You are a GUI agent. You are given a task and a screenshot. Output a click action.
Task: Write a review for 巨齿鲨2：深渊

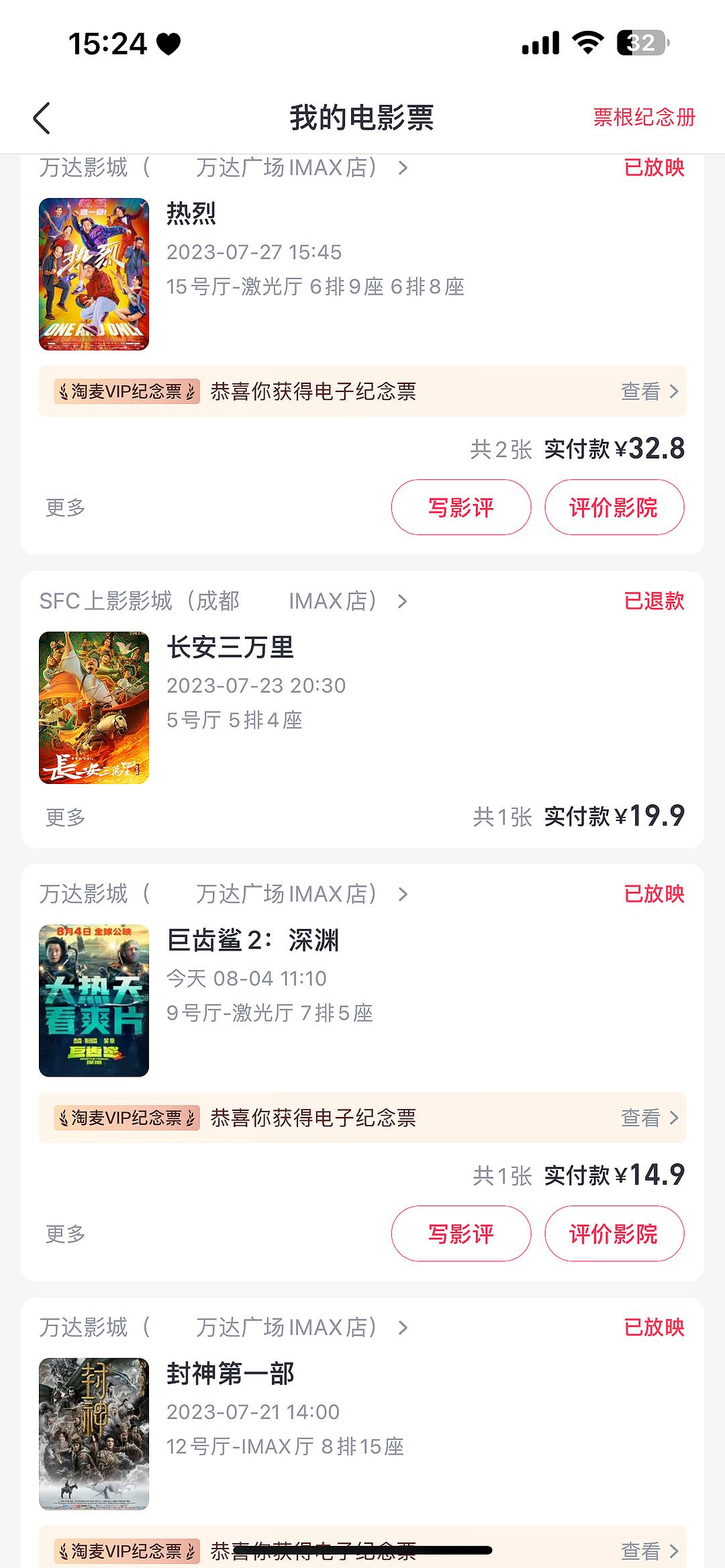[x=461, y=1234]
